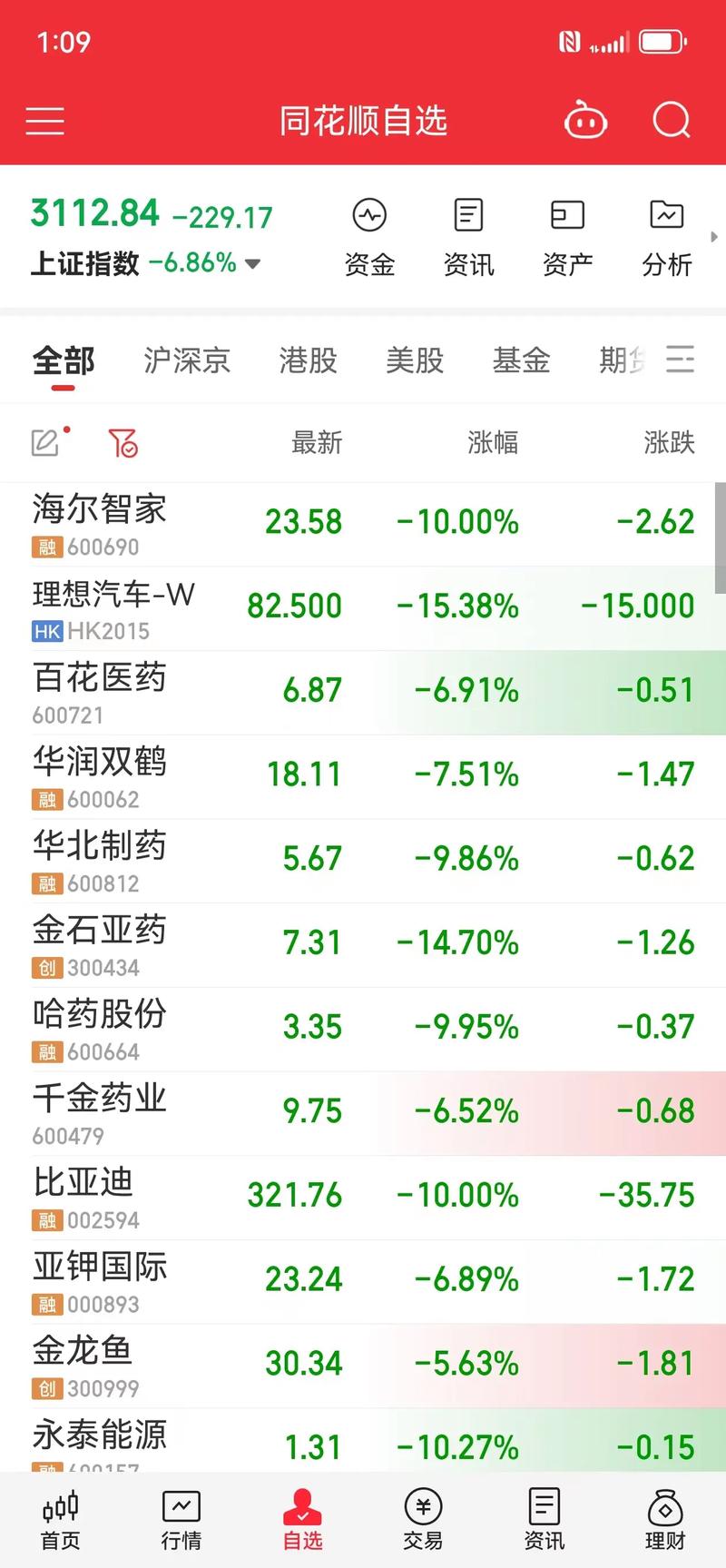Open 分析 analysis
Viewport: 726px width, 1568px height.
click(667, 238)
